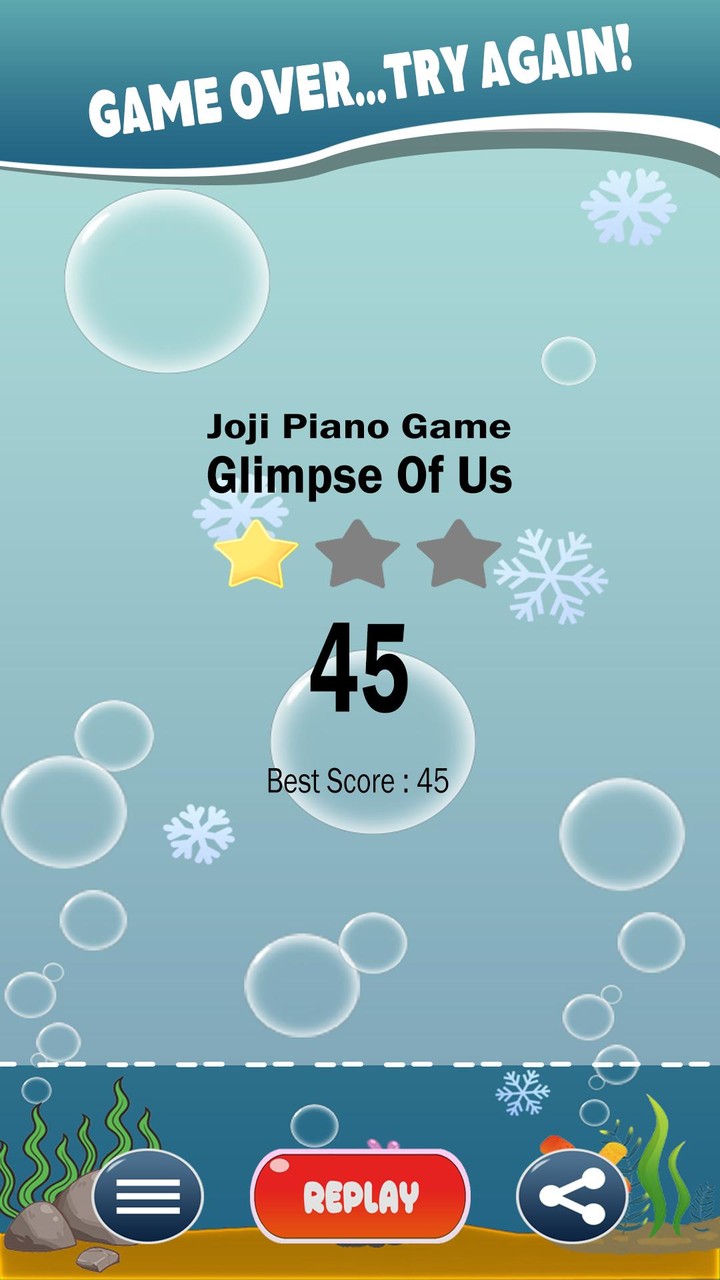This screenshot has width=720, height=1280.
Task: Toggle the share panel open
Action: click(571, 1196)
